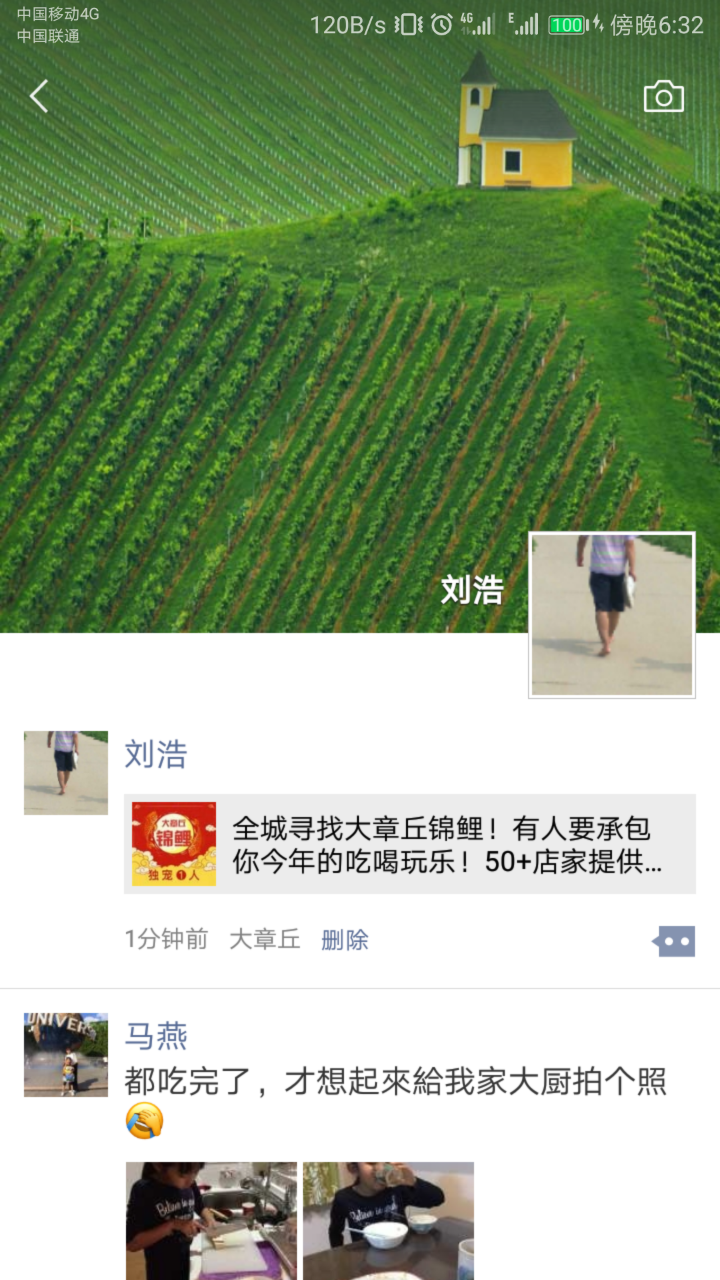Open 马燕's second photo of the child drinking
720x1280 pixels.
388,1220
